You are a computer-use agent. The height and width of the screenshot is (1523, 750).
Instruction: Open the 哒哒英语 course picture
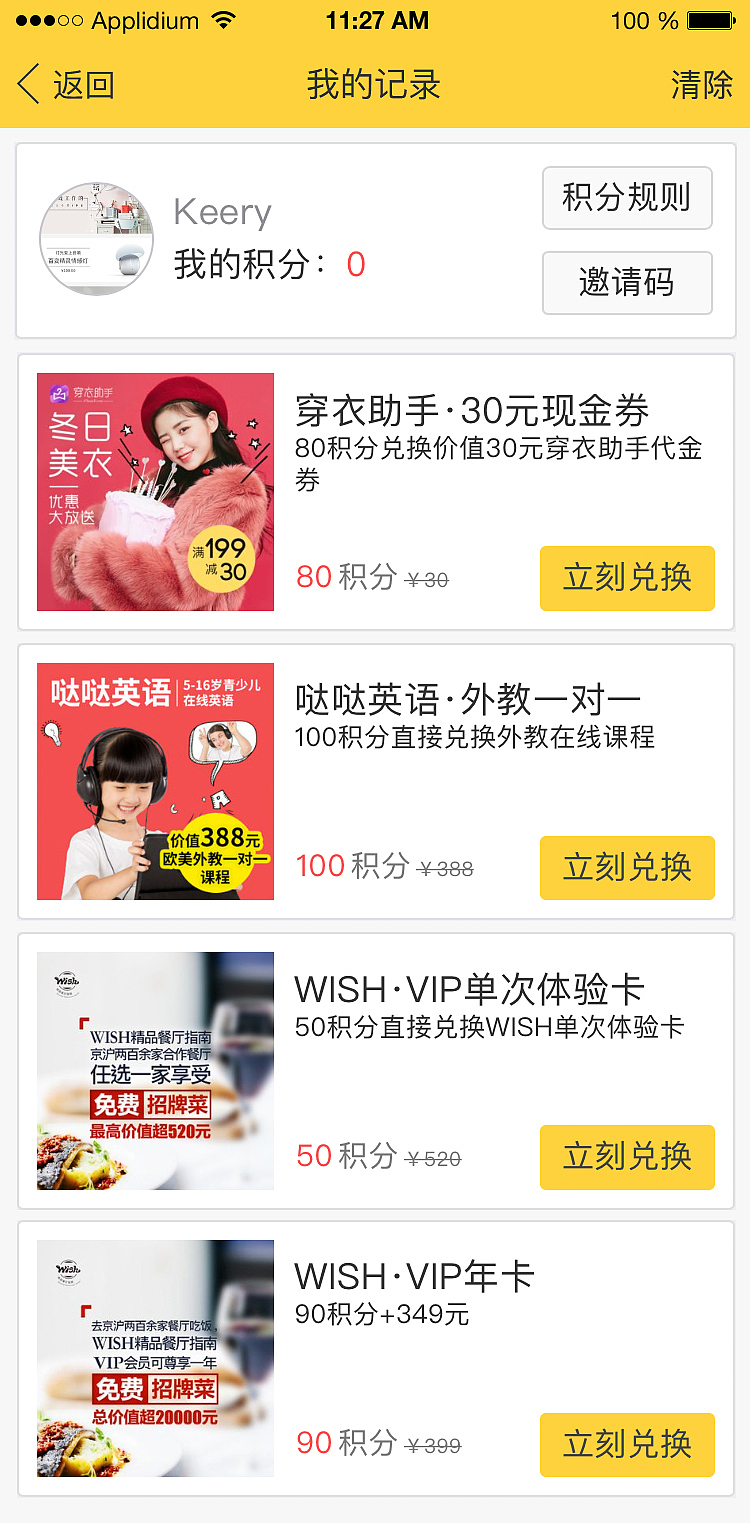[x=155, y=781]
